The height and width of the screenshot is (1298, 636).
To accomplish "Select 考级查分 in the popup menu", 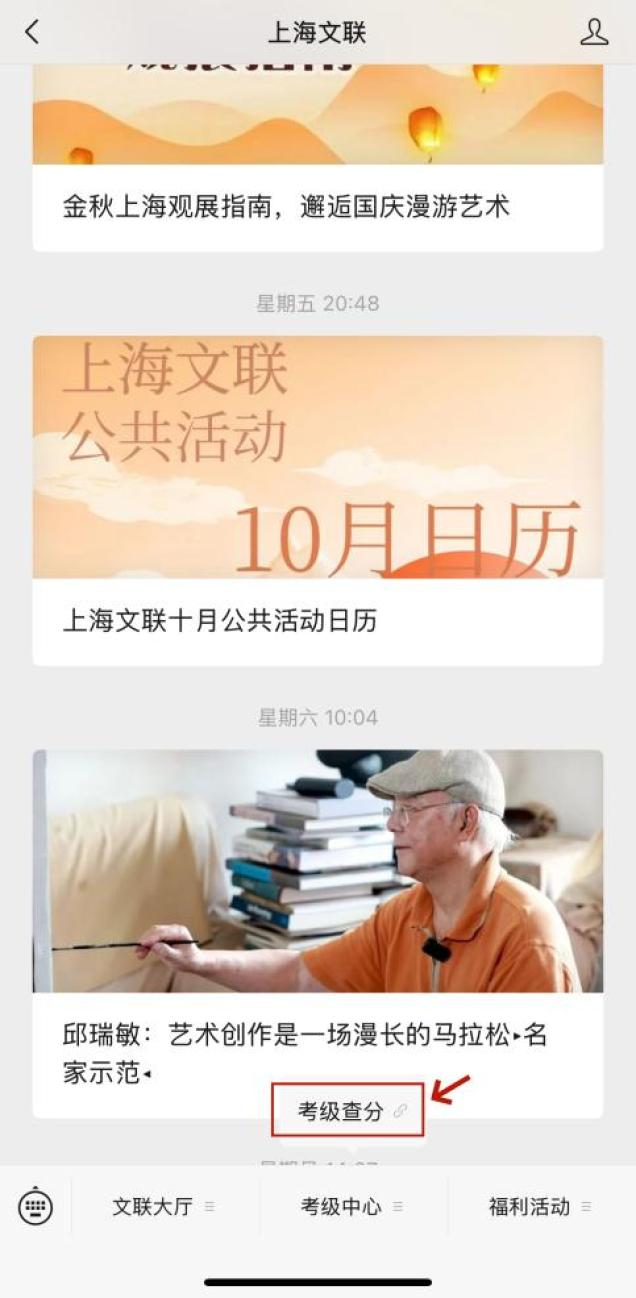I will click(348, 1111).
